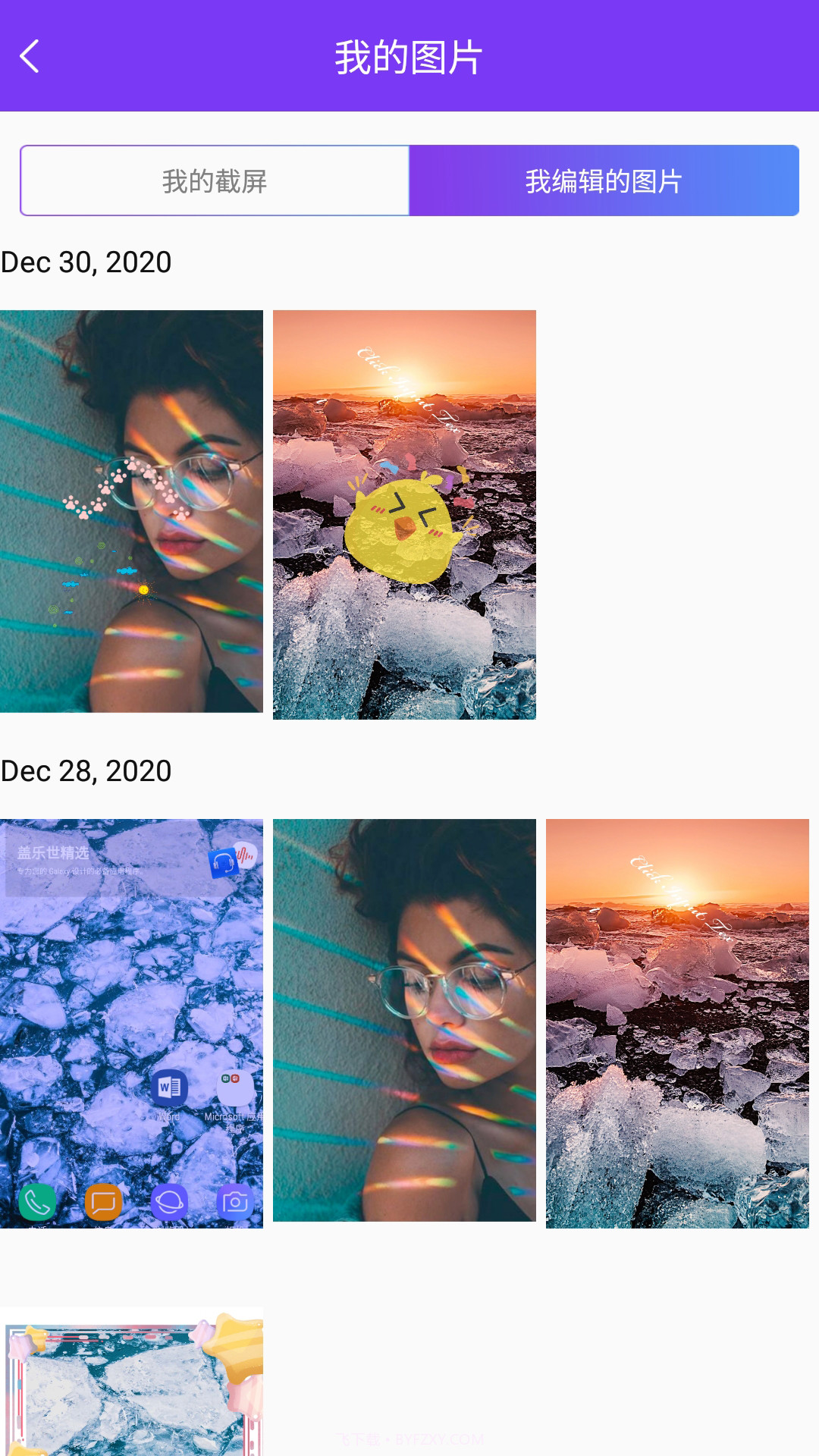Open Dec 30 ice beach photo with chick sticker
Image resolution: width=819 pixels, height=1456 pixels.
[404, 515]
